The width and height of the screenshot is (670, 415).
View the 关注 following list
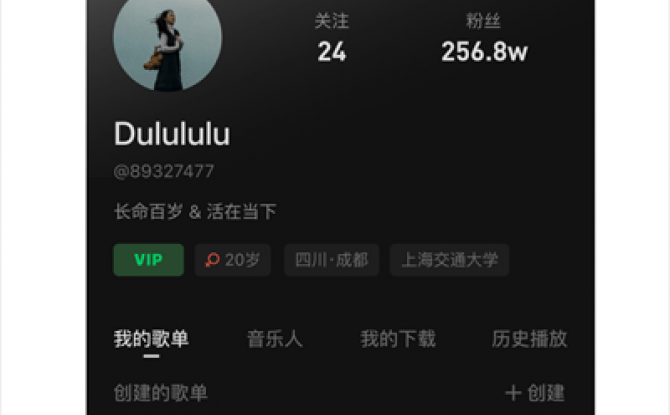[x=332, y=40]
